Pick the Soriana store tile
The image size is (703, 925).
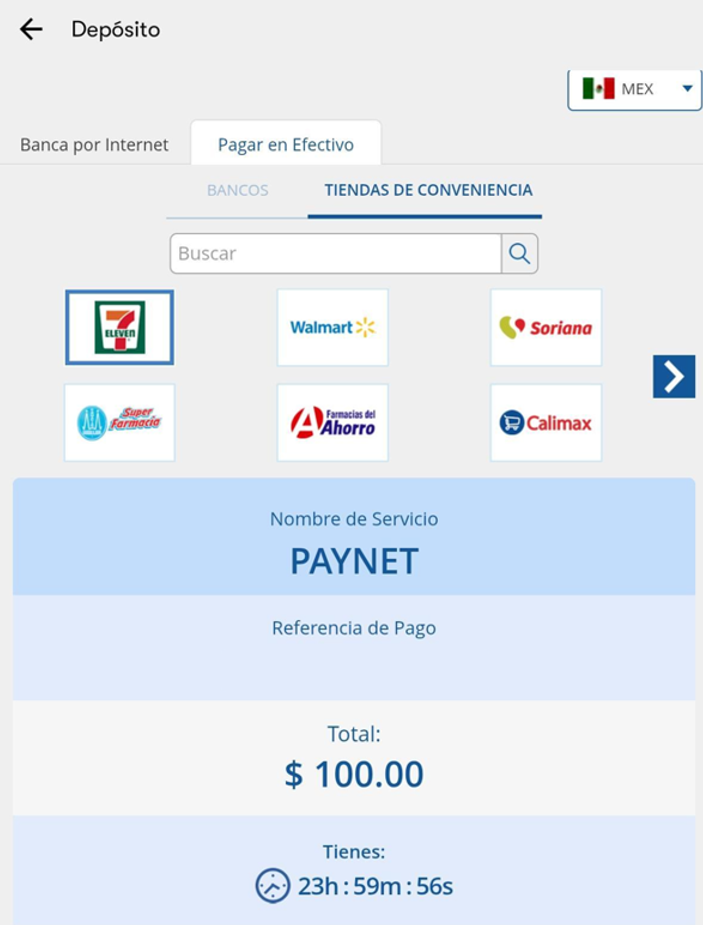click(x=546, y=327)
